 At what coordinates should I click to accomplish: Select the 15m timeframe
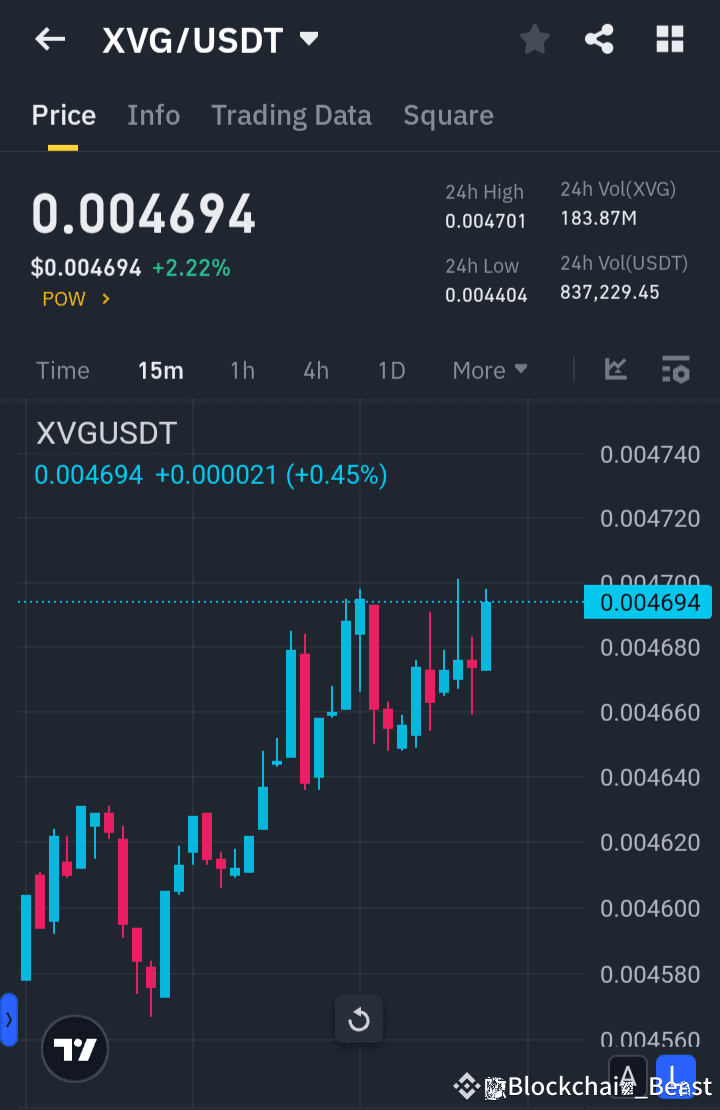point(161,369)
